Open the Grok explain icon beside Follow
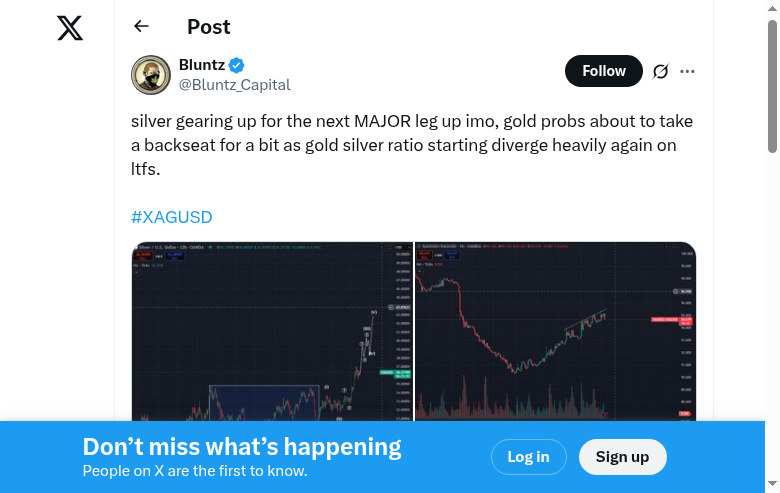The width and height of the screenshot is (780, 493). pos(660,71)
